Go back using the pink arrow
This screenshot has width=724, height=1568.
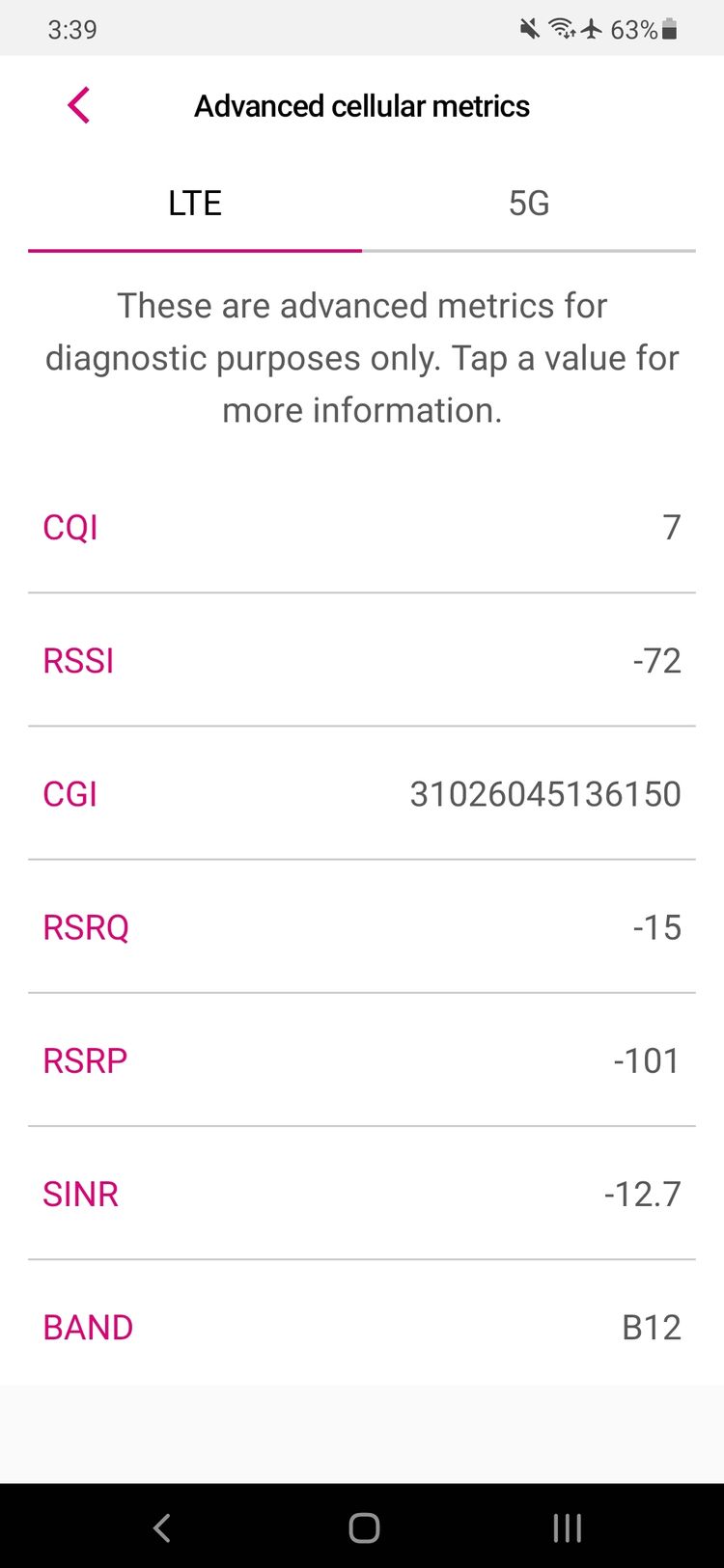coord(79,105)
